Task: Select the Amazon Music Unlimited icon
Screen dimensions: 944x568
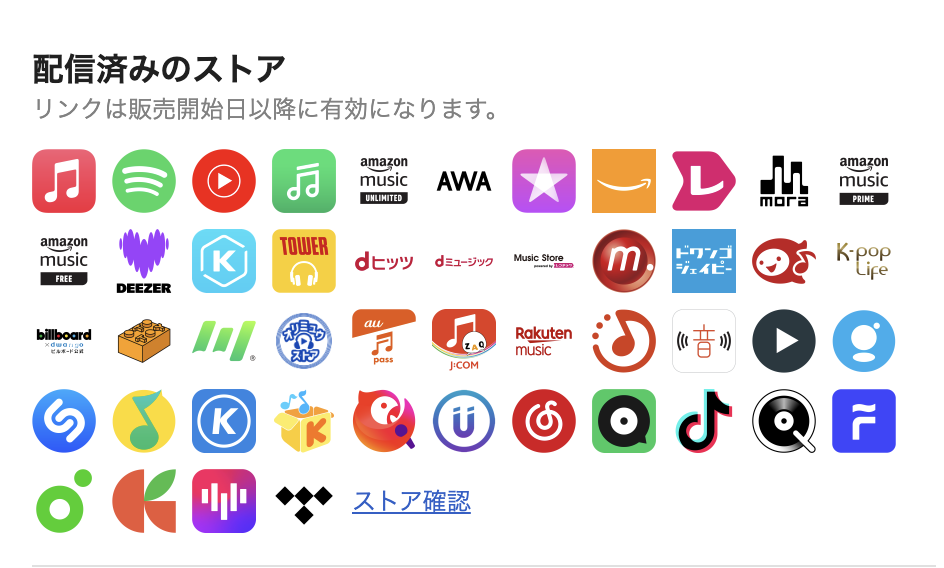Action: [384, 181]
